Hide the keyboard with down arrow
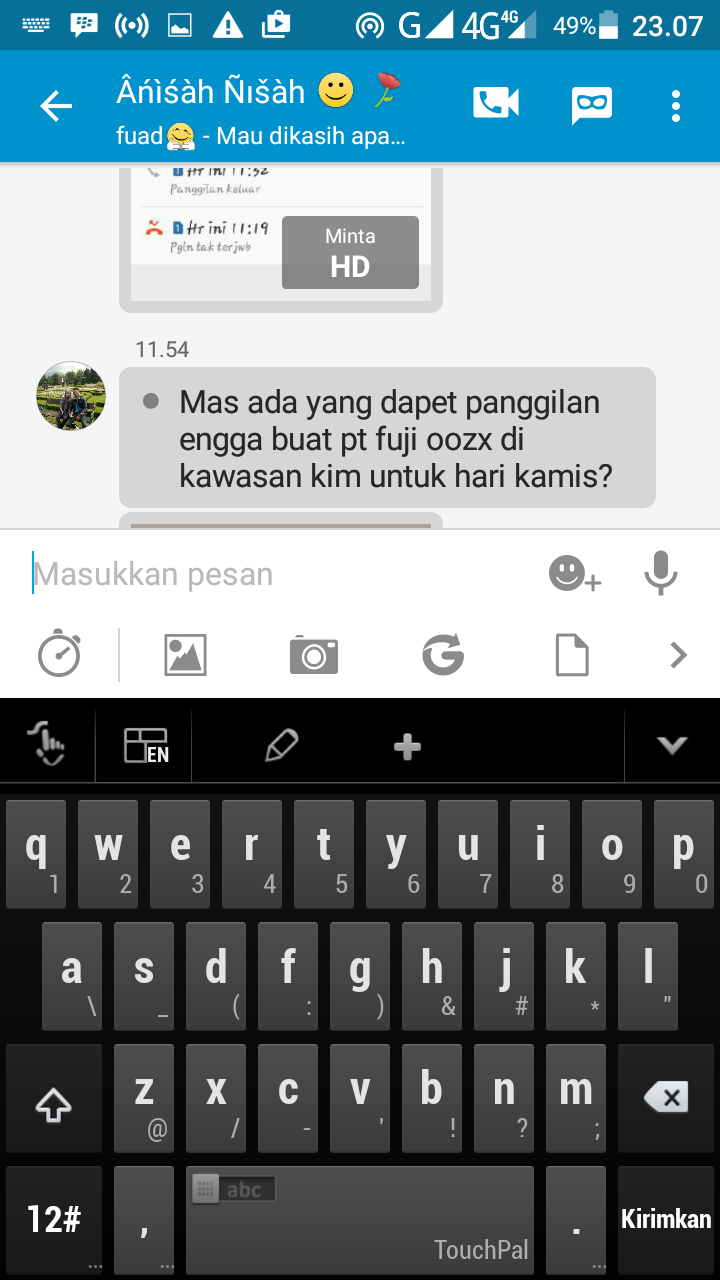 click(672, 745)
